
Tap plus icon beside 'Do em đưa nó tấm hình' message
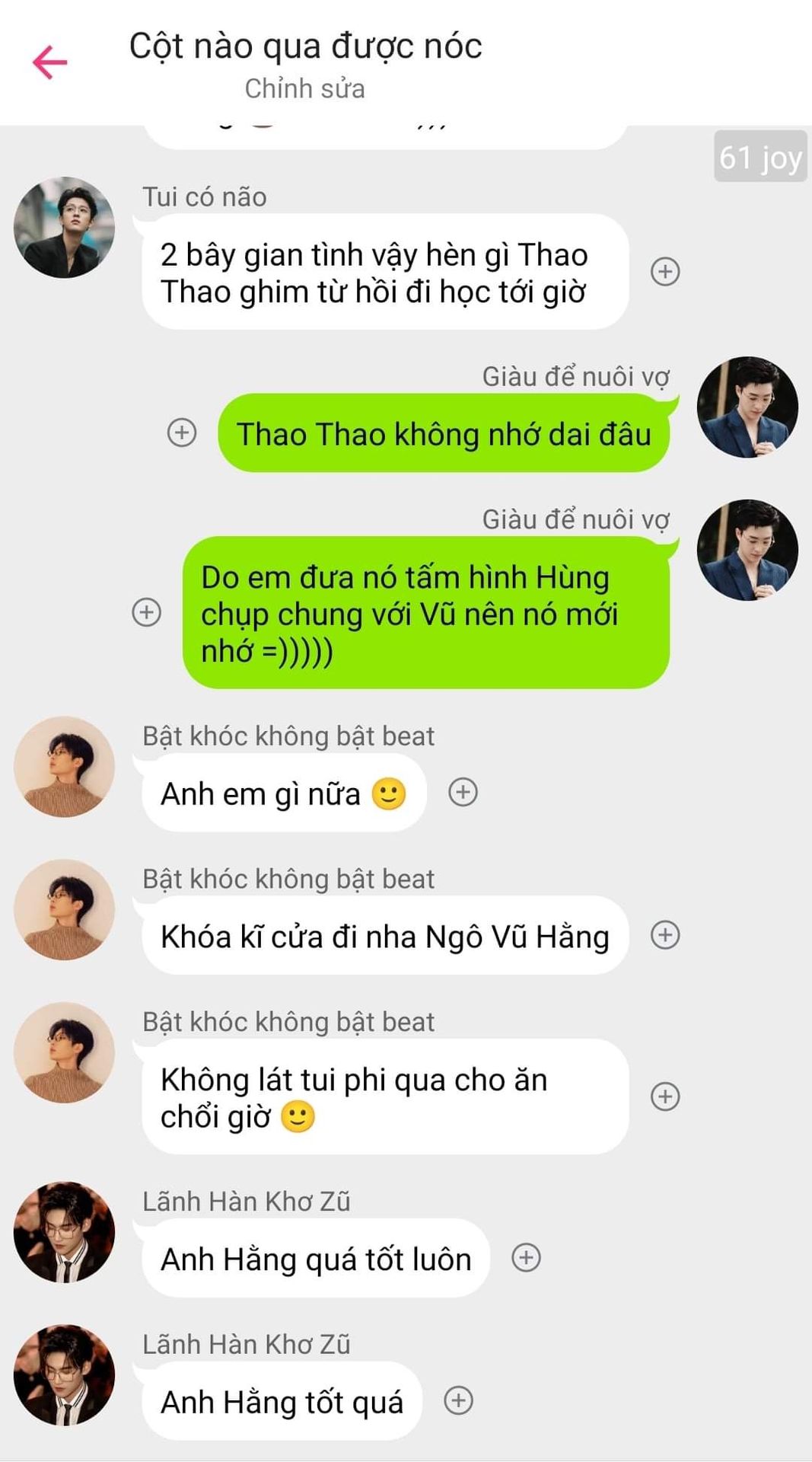point(147,612)
